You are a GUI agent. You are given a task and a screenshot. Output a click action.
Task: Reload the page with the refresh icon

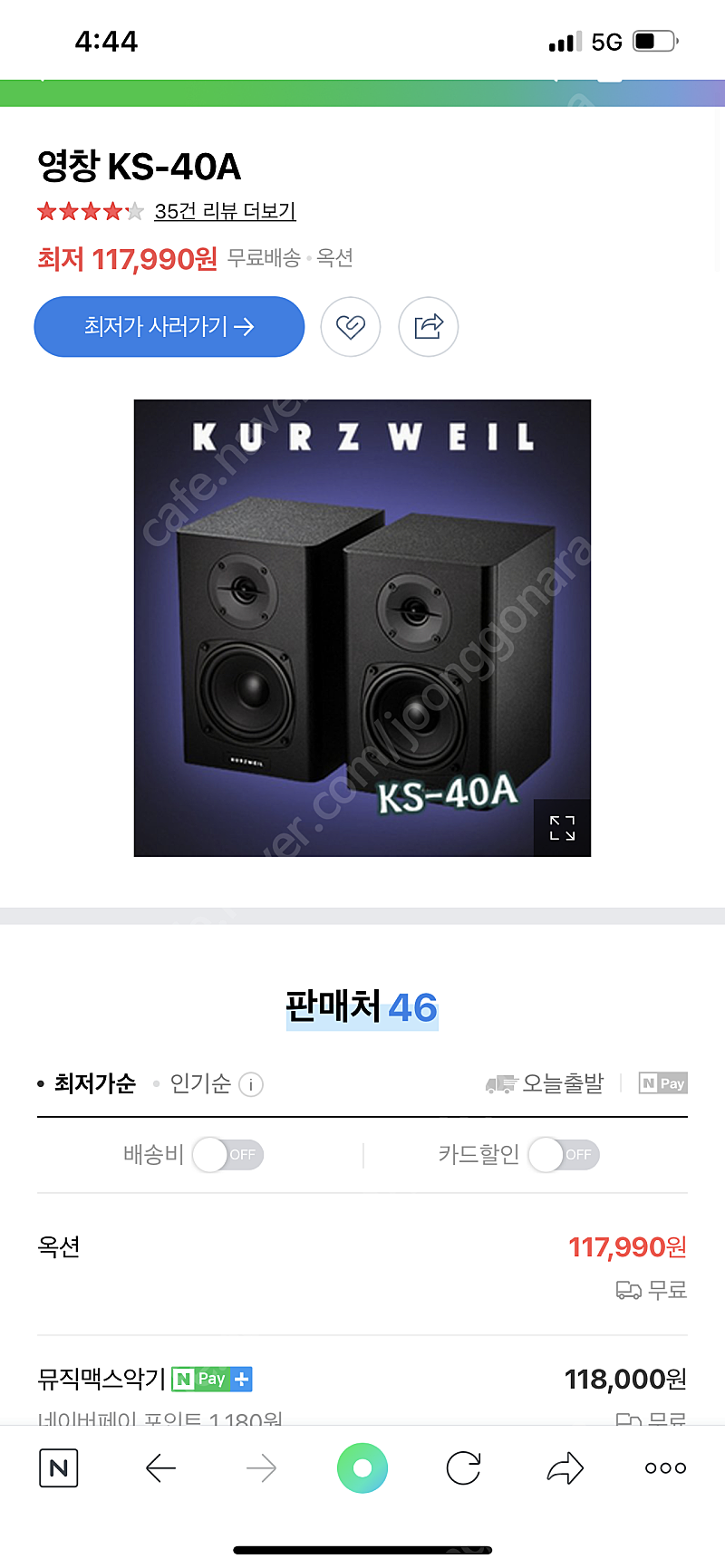(462, 1467)
